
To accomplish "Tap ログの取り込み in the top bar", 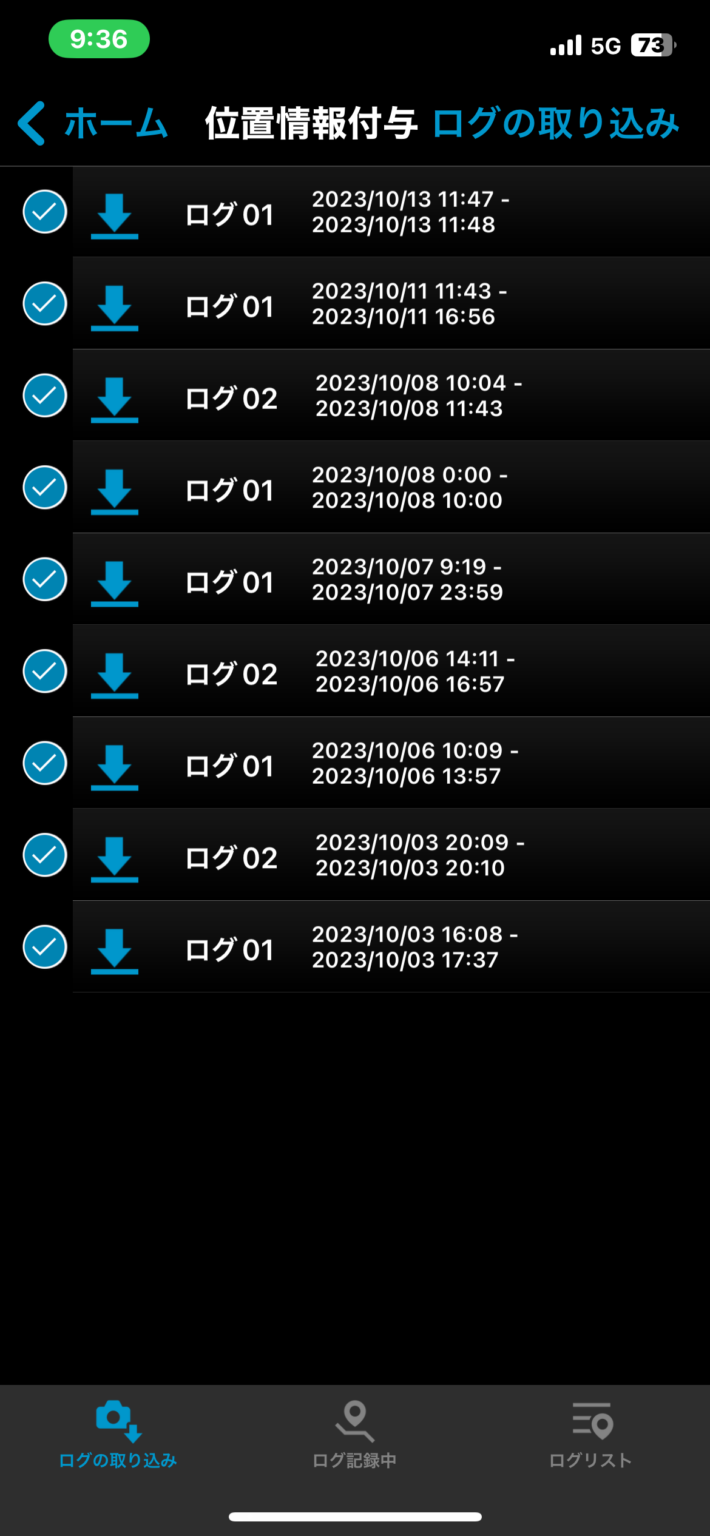I will tap(556, 124).
